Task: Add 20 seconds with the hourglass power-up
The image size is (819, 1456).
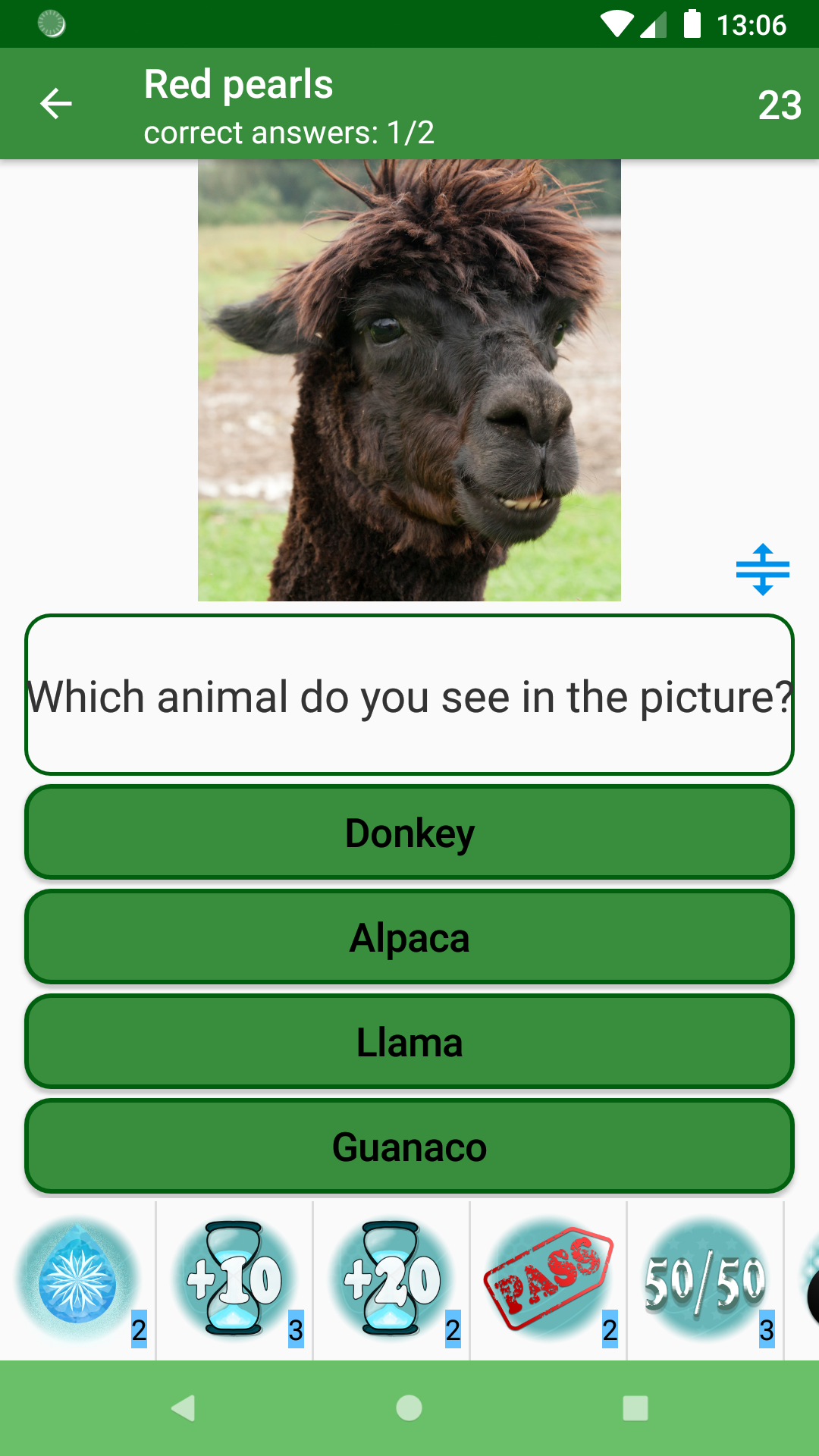Action: [x=392, y=1279]
